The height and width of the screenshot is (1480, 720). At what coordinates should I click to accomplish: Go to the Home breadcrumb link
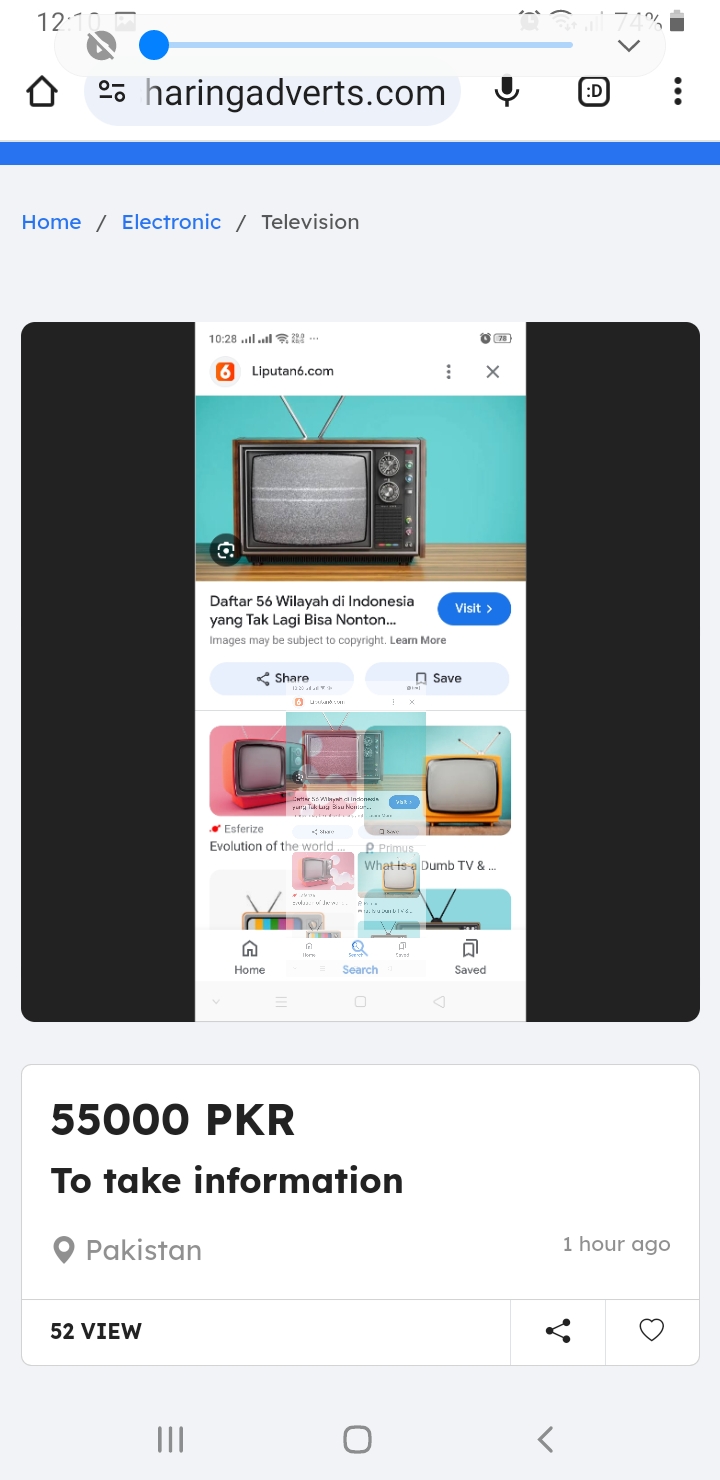pos(51,222)
